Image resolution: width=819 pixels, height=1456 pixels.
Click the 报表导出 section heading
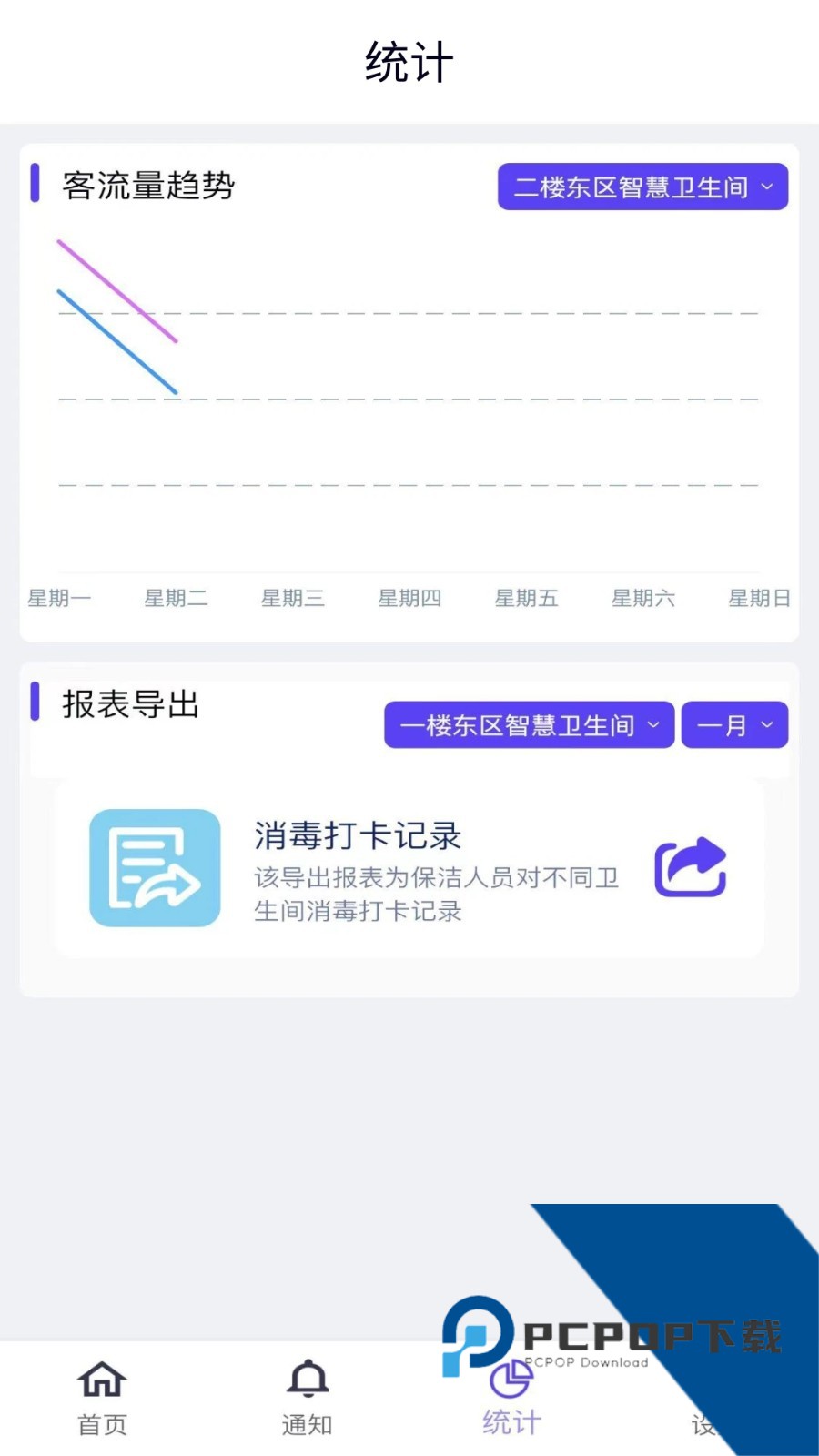(131, 705)
